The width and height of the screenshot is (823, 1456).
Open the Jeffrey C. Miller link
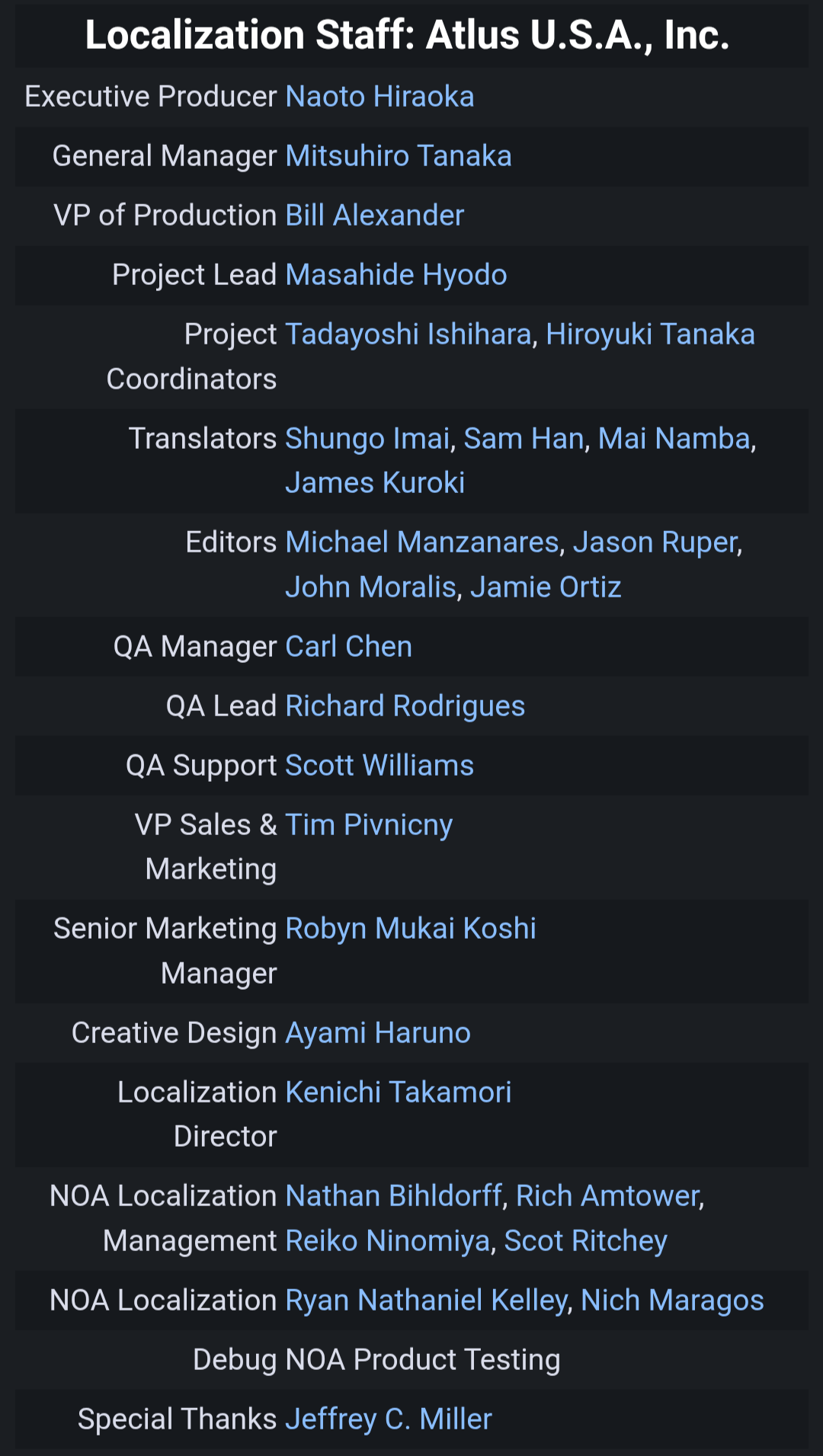(389, 1419)
